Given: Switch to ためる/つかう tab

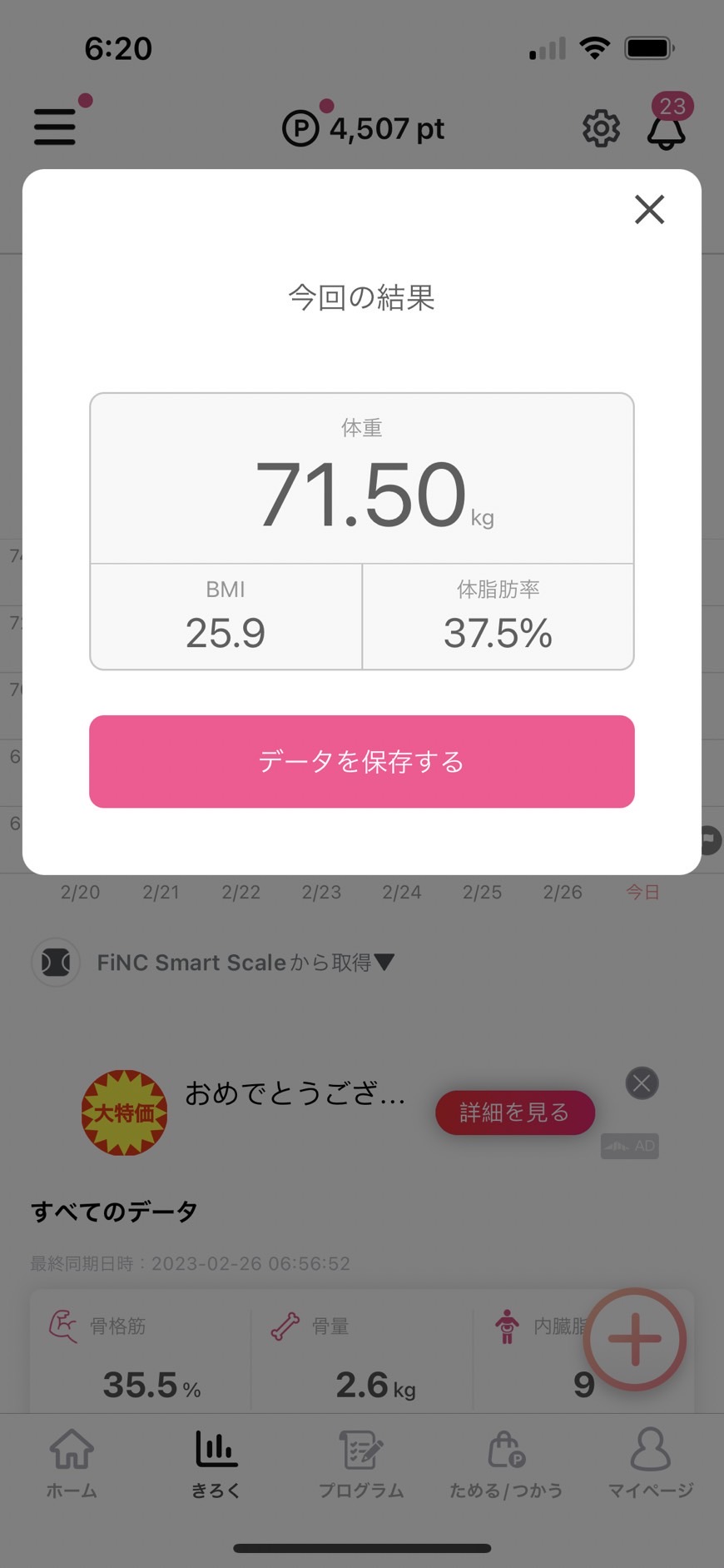Looking at the screenshot, I should [x=506, y=1464].
